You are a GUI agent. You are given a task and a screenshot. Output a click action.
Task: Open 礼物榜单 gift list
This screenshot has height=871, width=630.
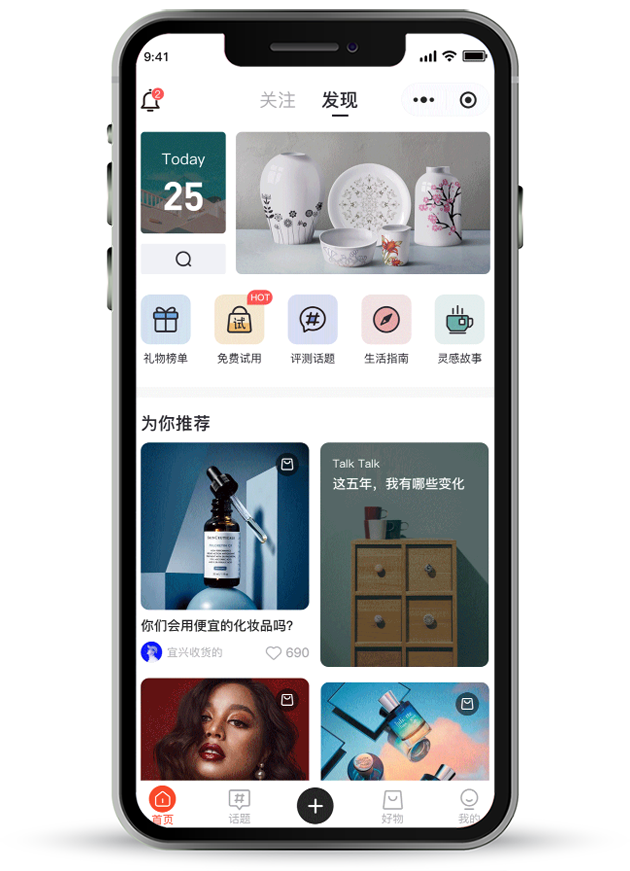[165, 330]
